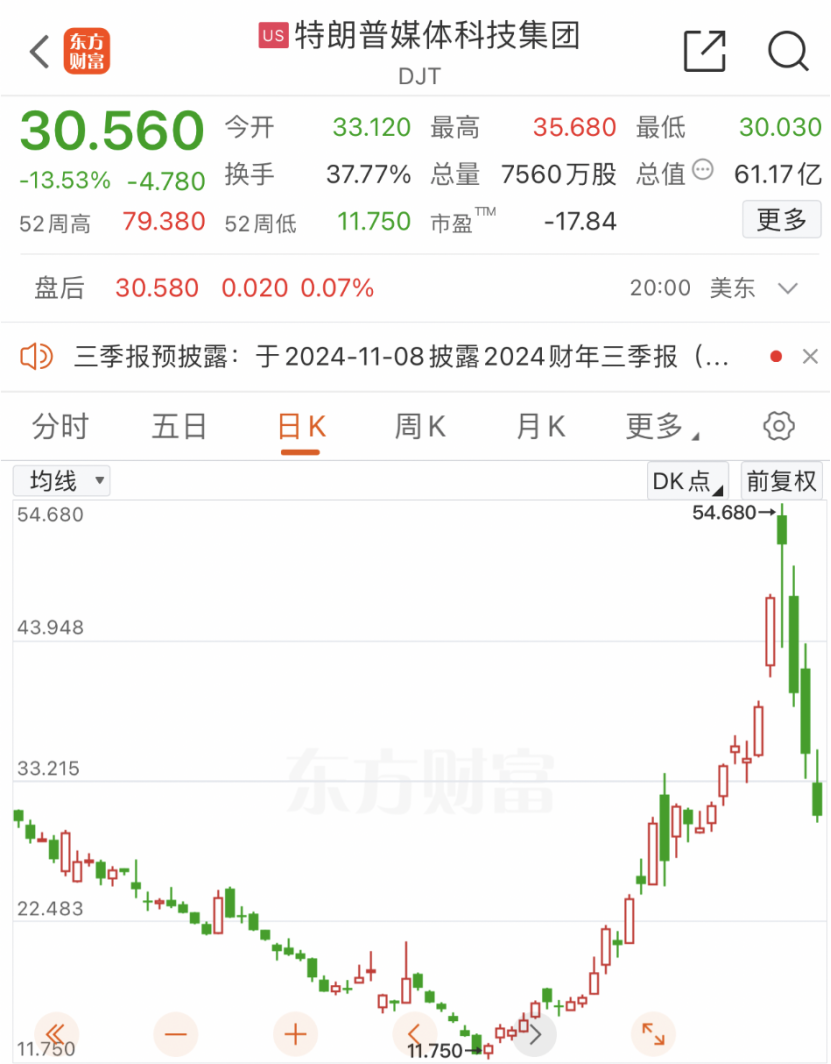Toggle 前复权 price adjustment mode
The height and width of the screenshot is (1064, 831).
coord(781,481)
